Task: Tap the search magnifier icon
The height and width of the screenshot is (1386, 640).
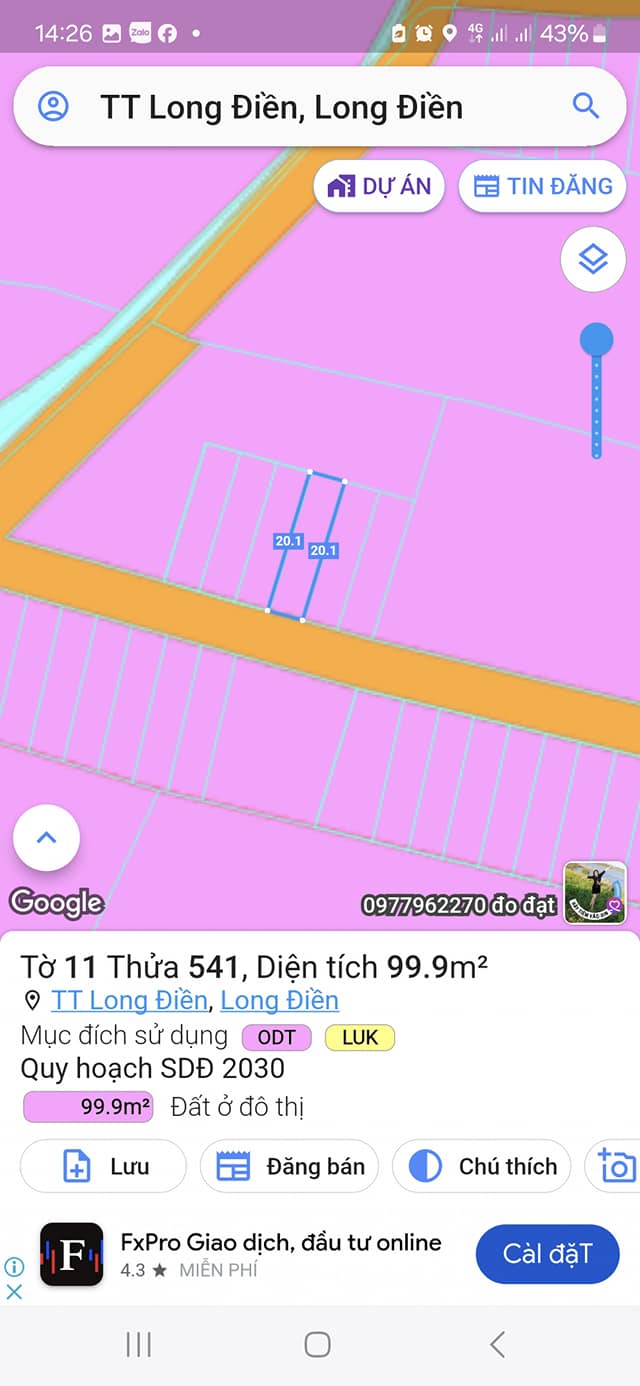Action: click(x=585, y=106)
